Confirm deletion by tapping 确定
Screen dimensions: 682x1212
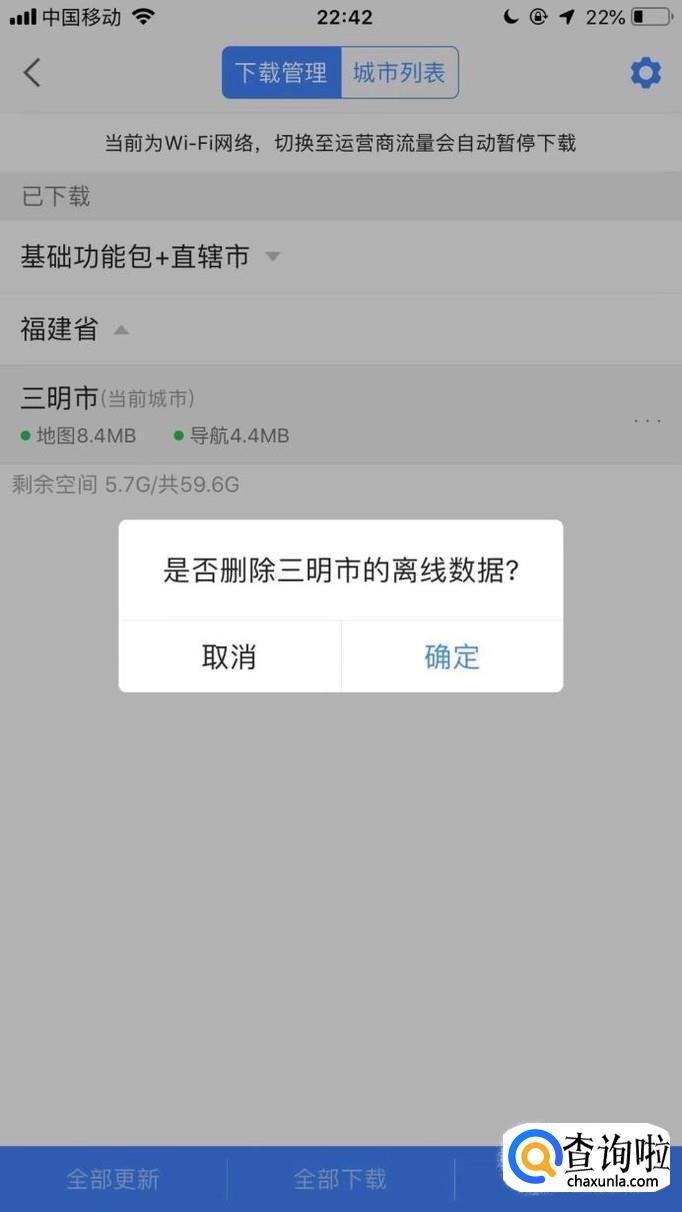(x=452, y=657)
